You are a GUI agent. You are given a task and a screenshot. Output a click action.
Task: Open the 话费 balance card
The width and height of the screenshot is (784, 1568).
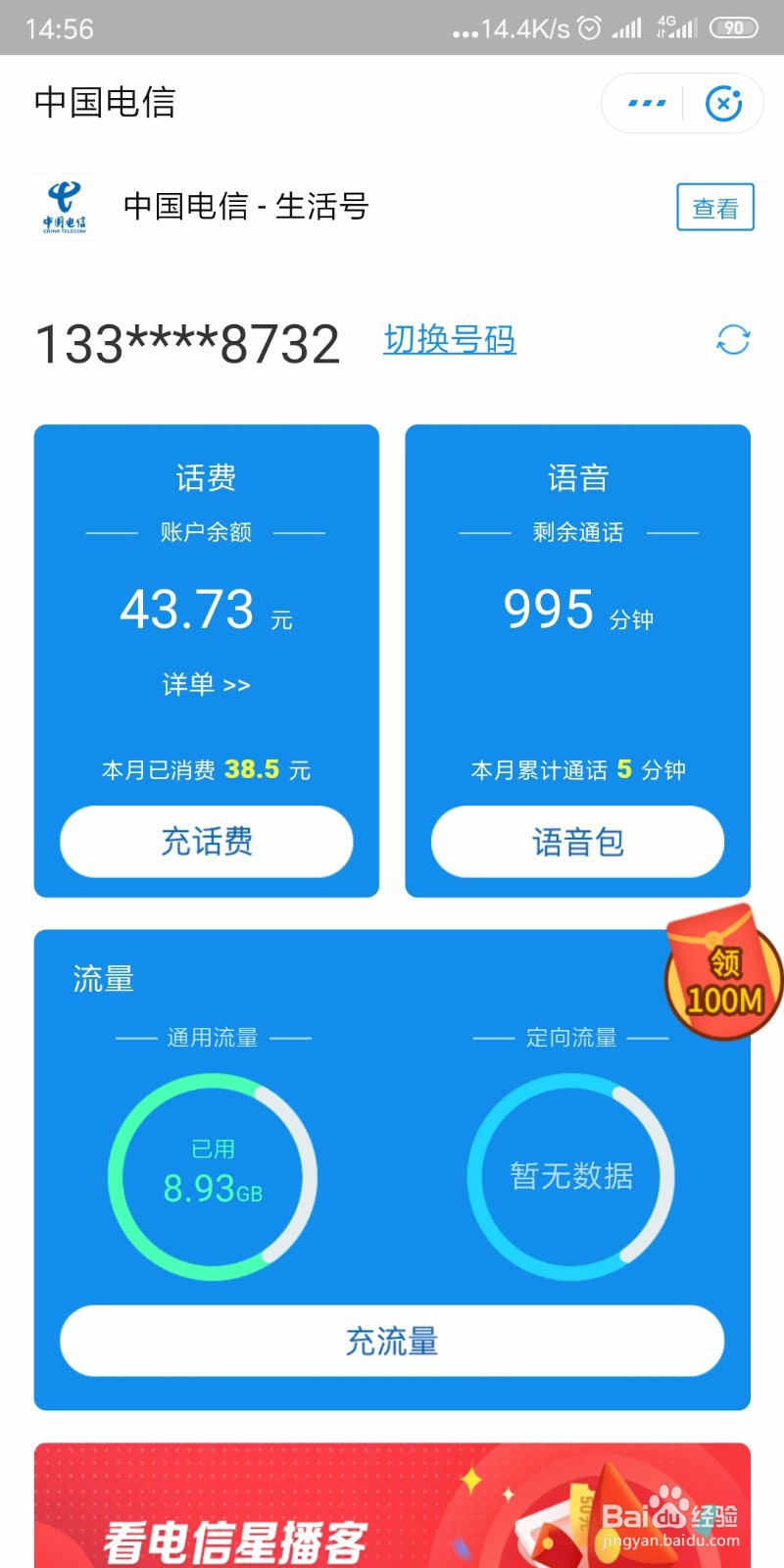tap(206, 608)
